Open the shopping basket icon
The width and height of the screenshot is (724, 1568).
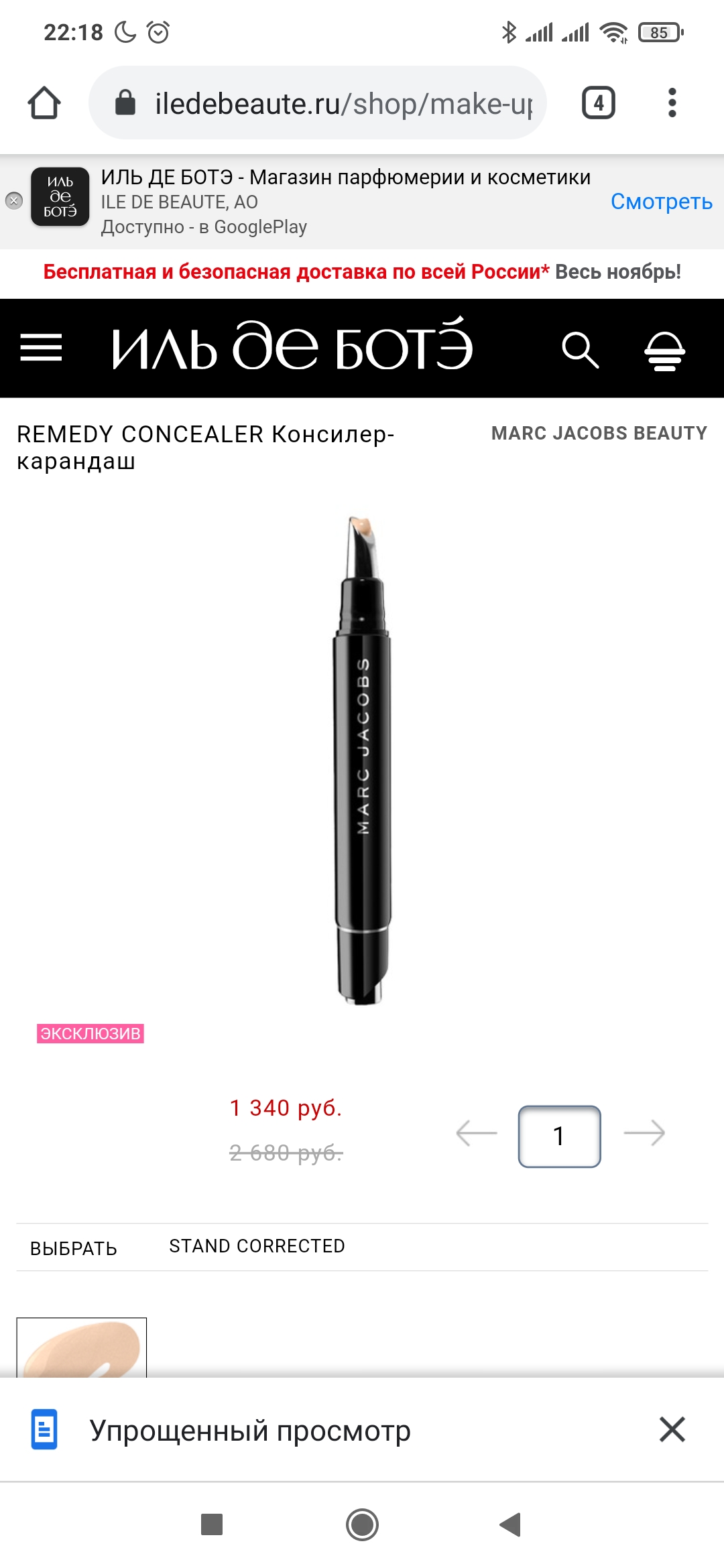tap(664, 349)
